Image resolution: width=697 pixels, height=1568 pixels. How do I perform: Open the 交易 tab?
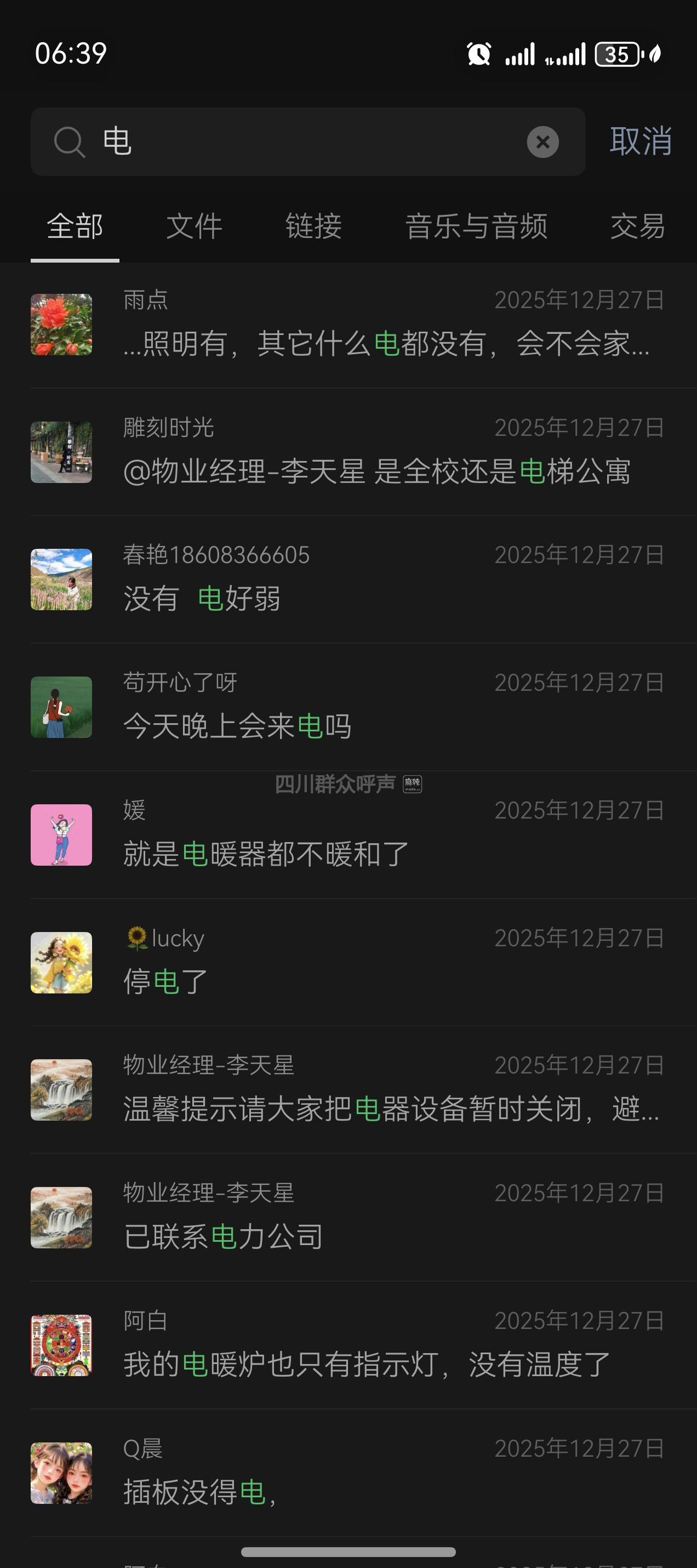tap(637, 226)
